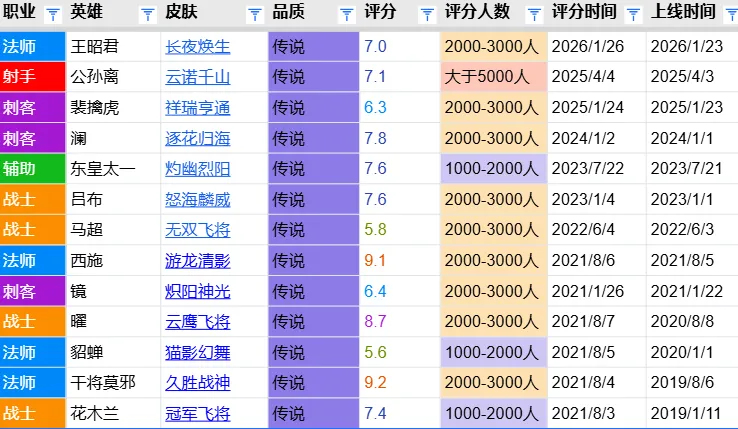738x429 pixels.
Task: Tap the 无双飞将 link
Action: coord(198,230)
